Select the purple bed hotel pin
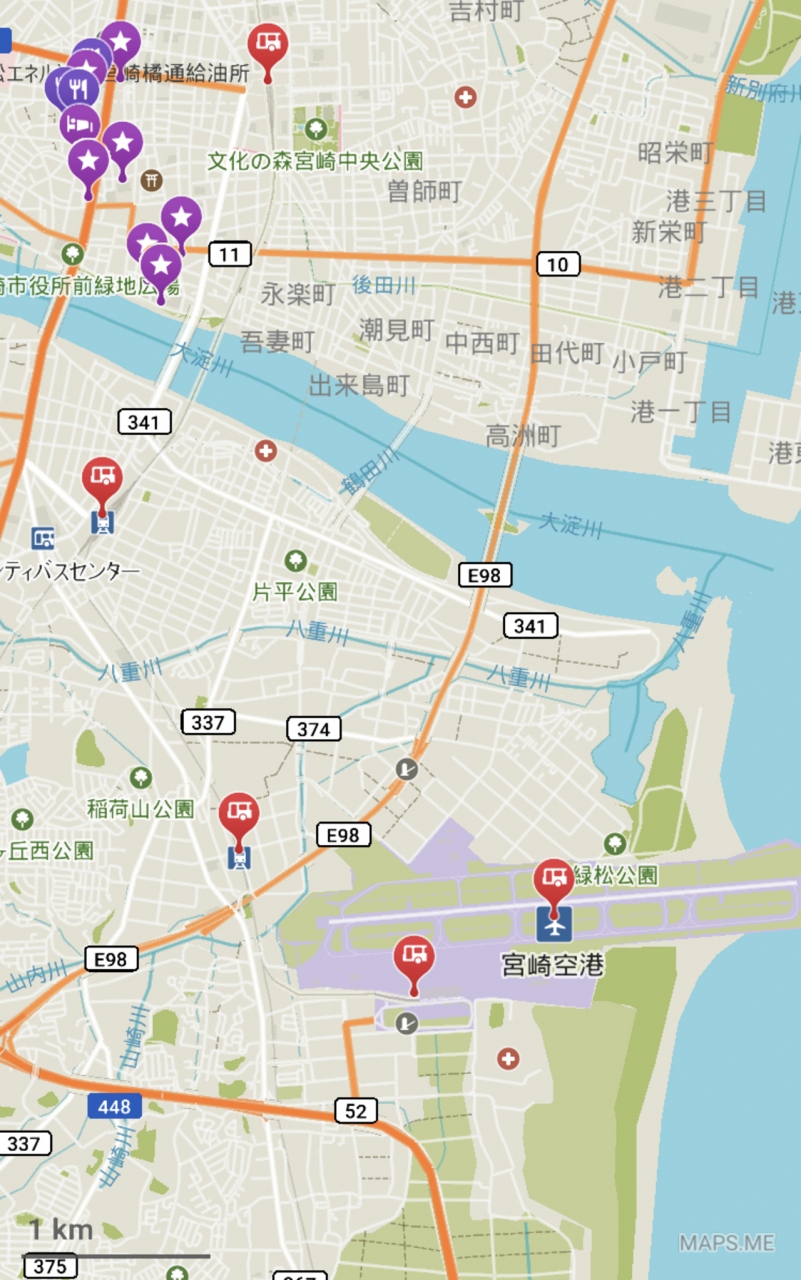Screen dimensions: 801x1280 pos(80,124)
